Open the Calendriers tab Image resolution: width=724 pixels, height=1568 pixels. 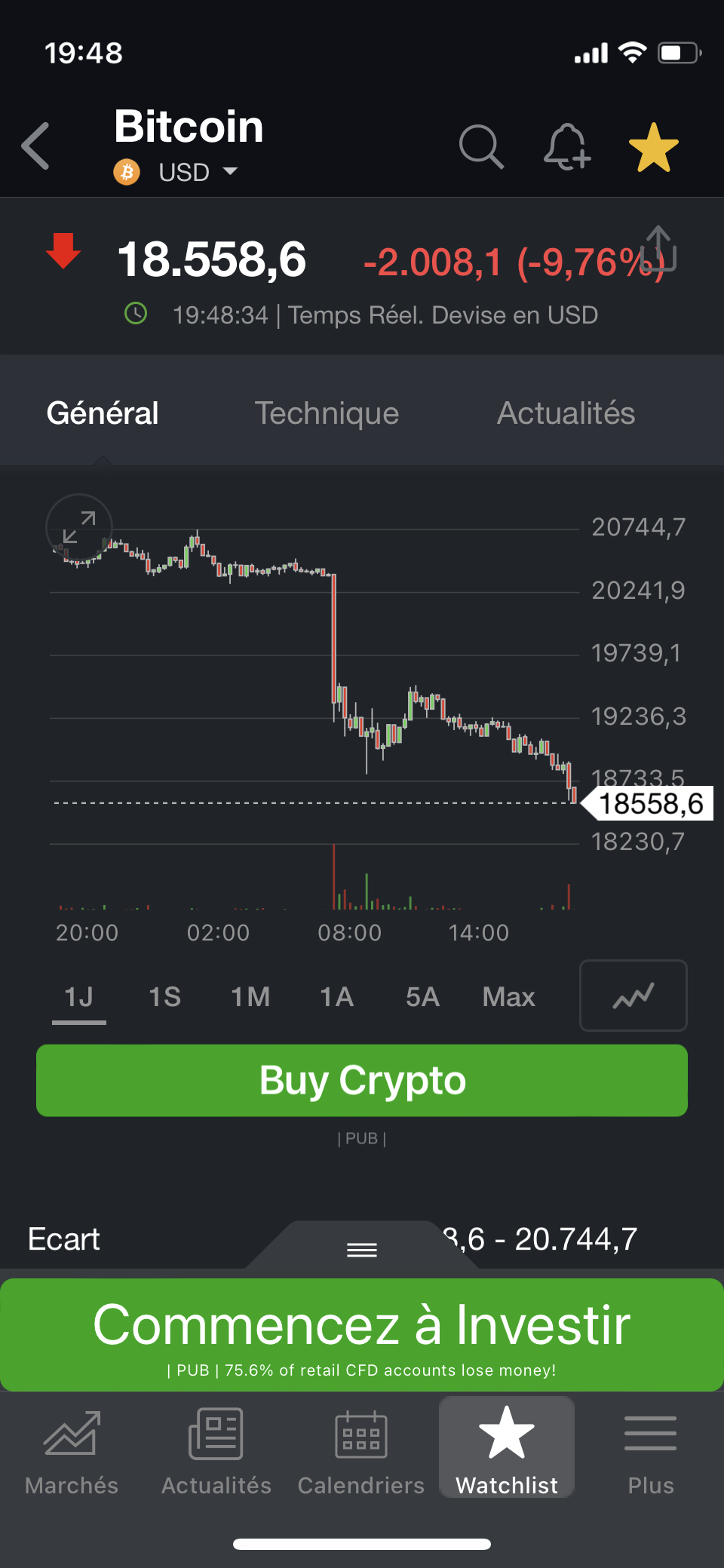pyautogui.click(x=361, y=1452)
